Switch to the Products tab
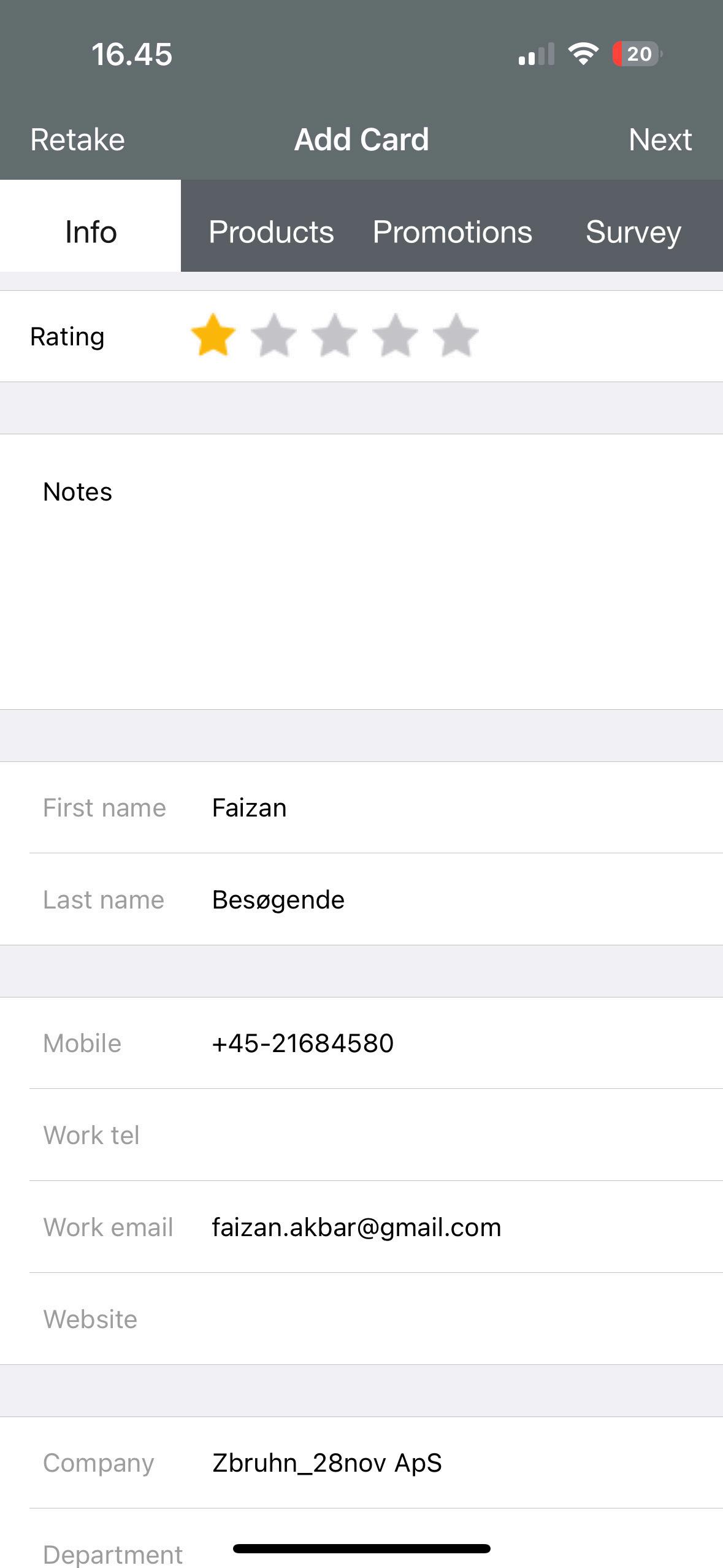Screen dimensions: 723x1568 click(271, 232)
